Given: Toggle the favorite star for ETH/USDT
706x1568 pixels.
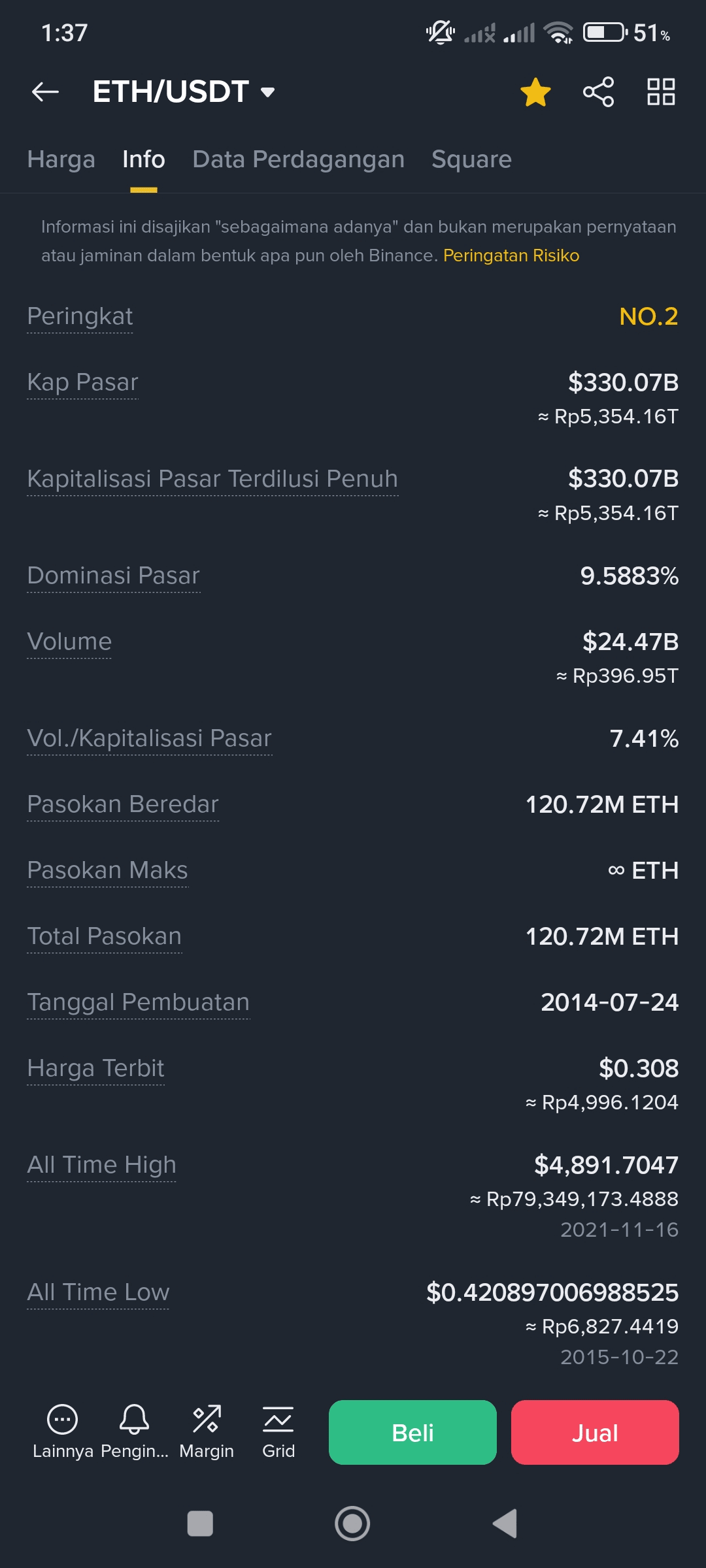Looking at the screenshot, I should point(535,91).
